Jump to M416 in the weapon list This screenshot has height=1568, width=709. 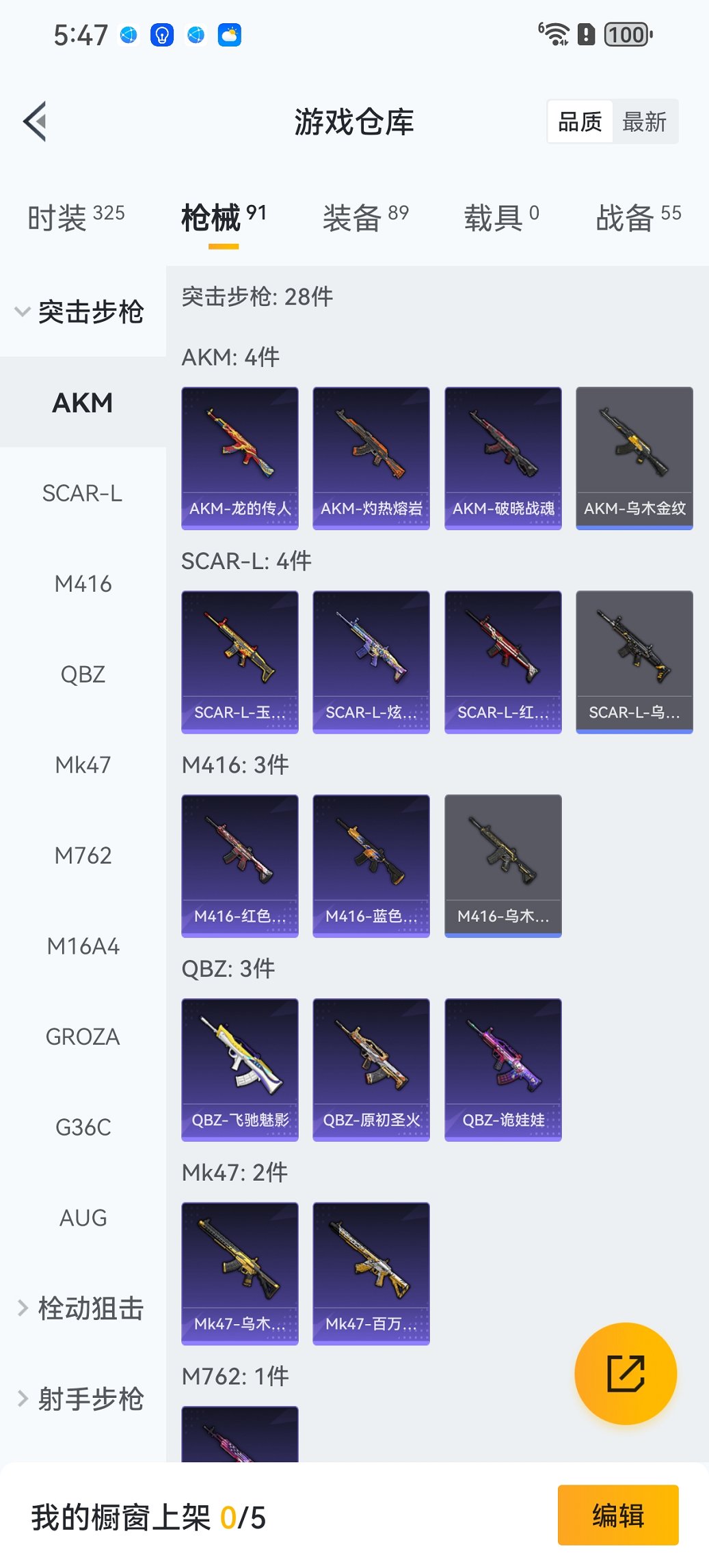82,584
